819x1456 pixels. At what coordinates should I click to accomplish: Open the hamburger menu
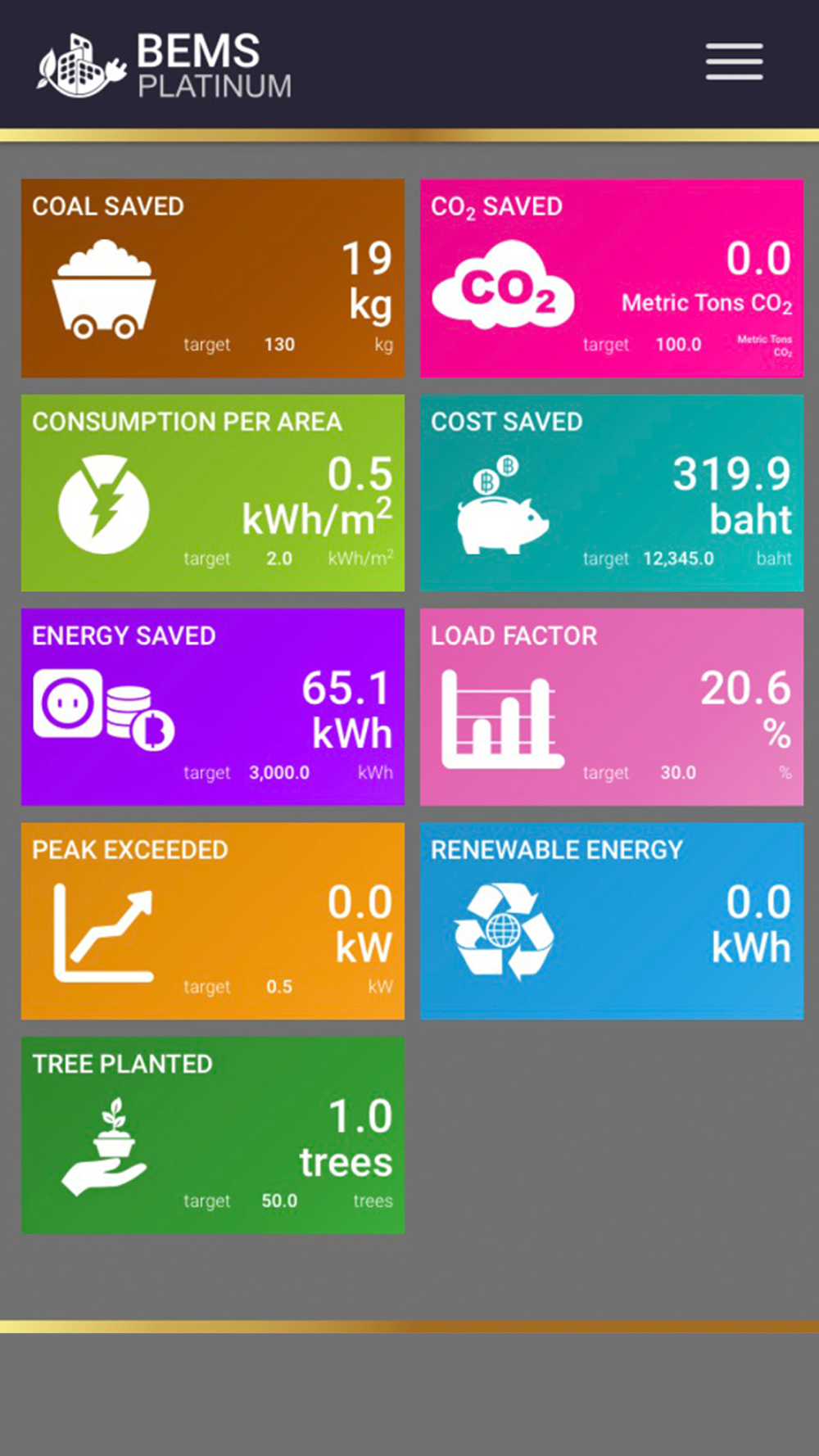pyautogui.click(x=735, y=62)
